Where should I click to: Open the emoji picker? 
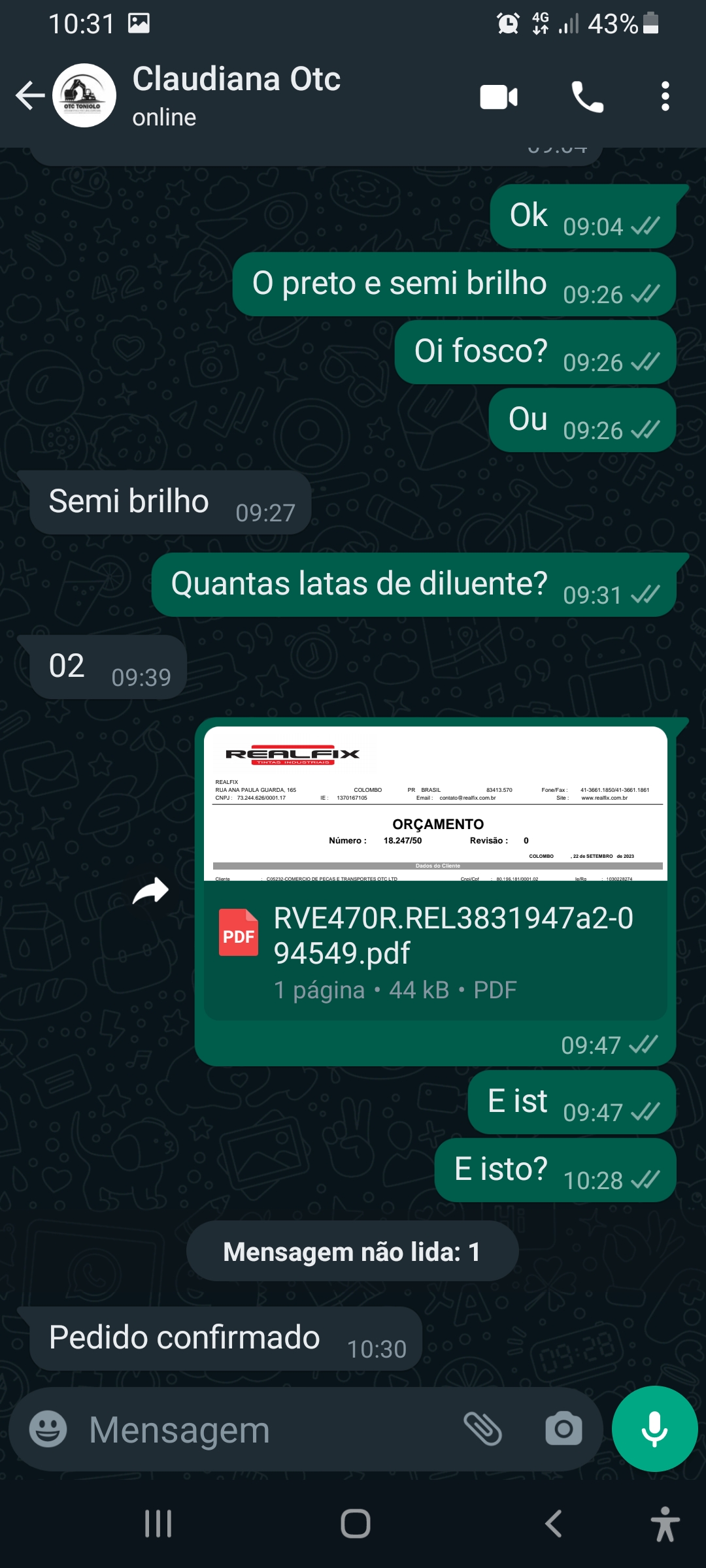[48, 1429]
